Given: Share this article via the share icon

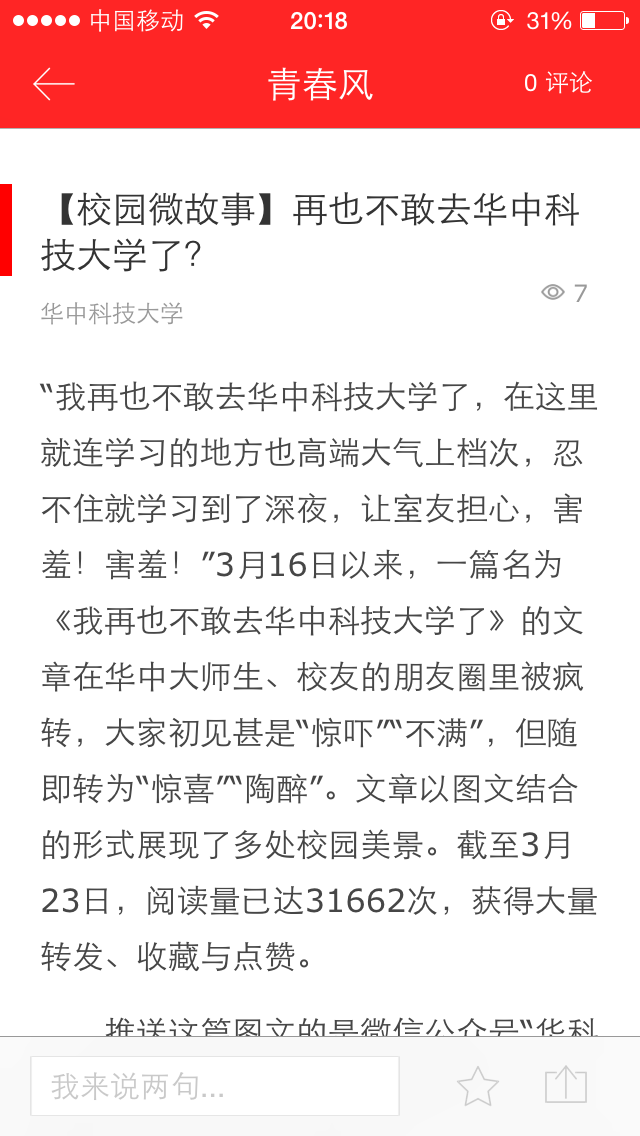Looking at the screenshot, I should coord(565,1085).
